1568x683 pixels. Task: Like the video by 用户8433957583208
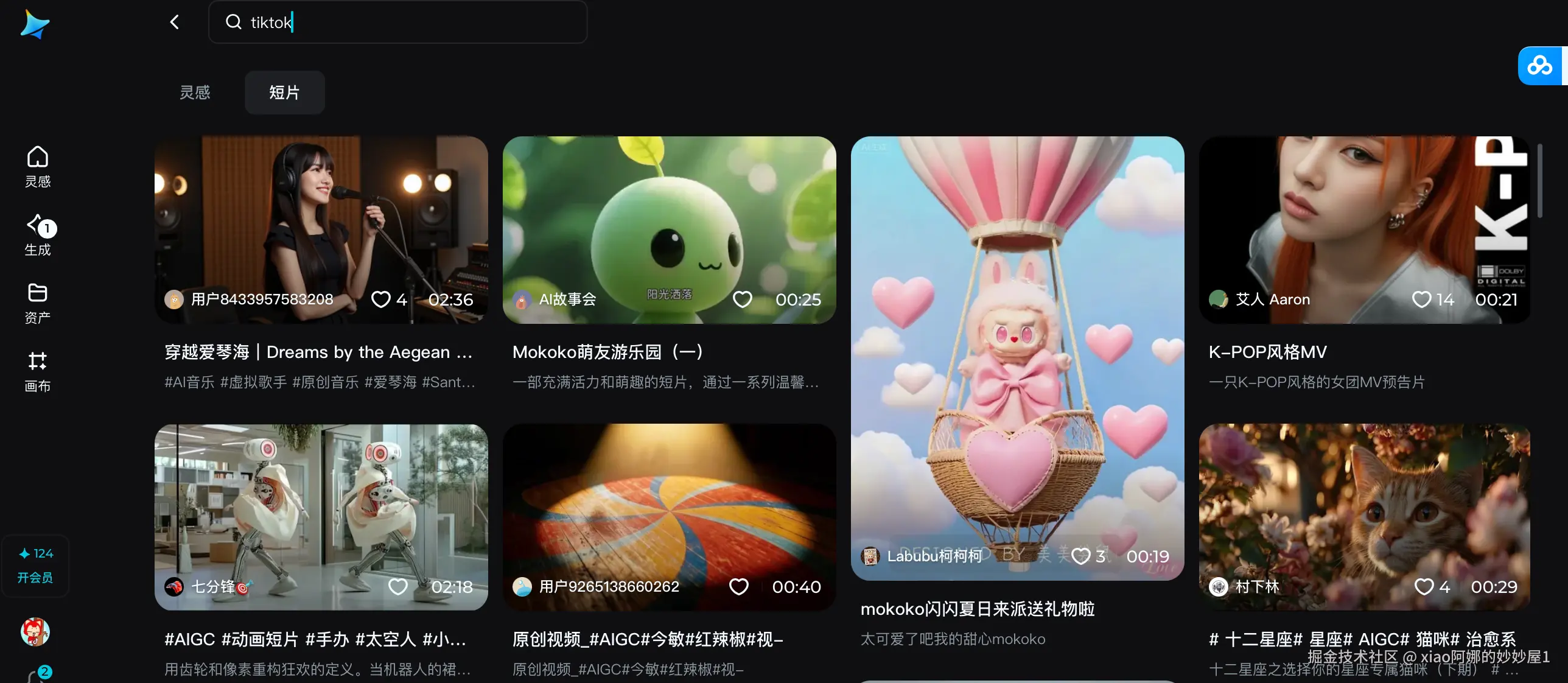coord(381,299)
